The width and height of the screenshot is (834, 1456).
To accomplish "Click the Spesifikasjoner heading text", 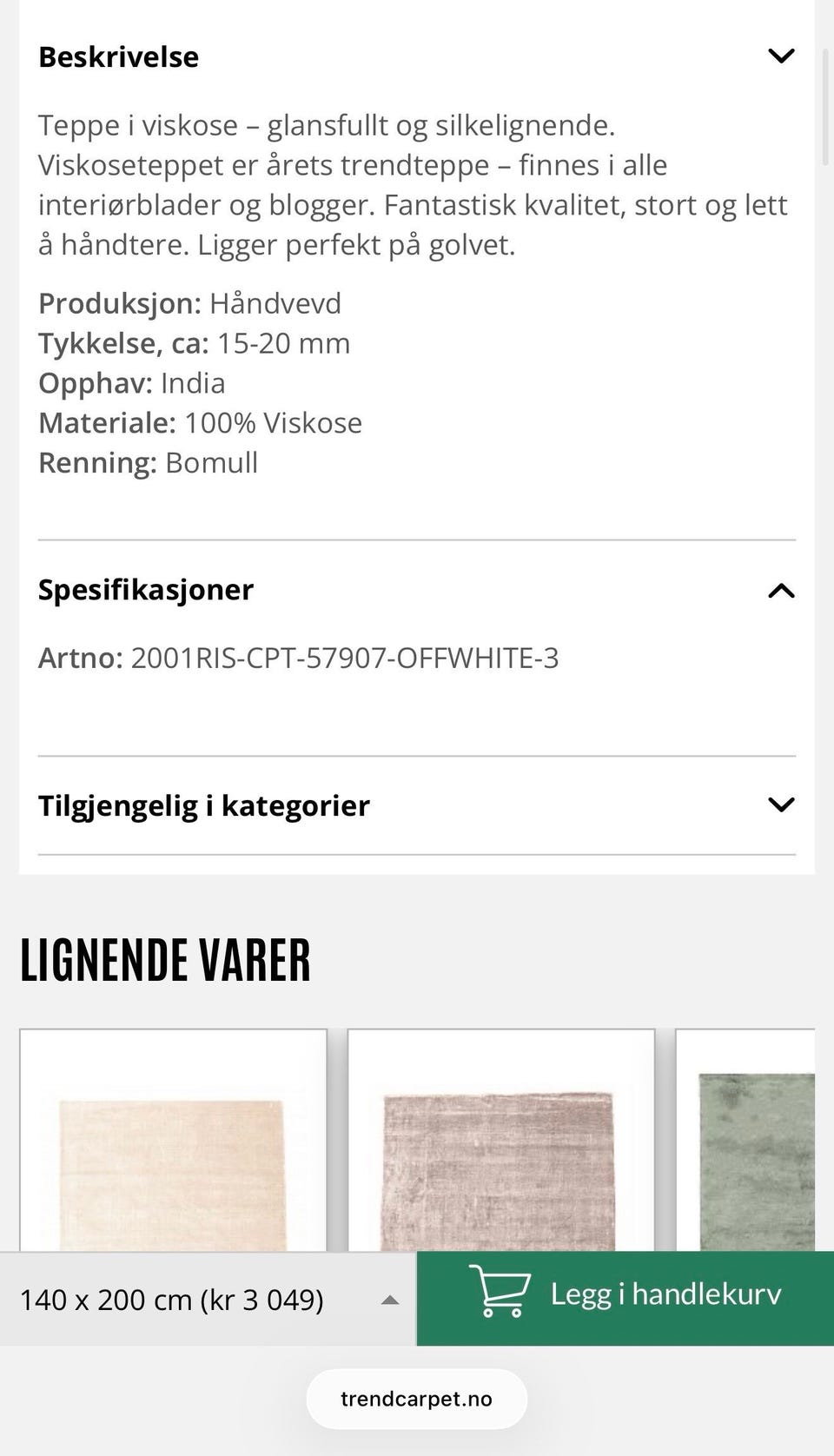I will coord(145,589).
